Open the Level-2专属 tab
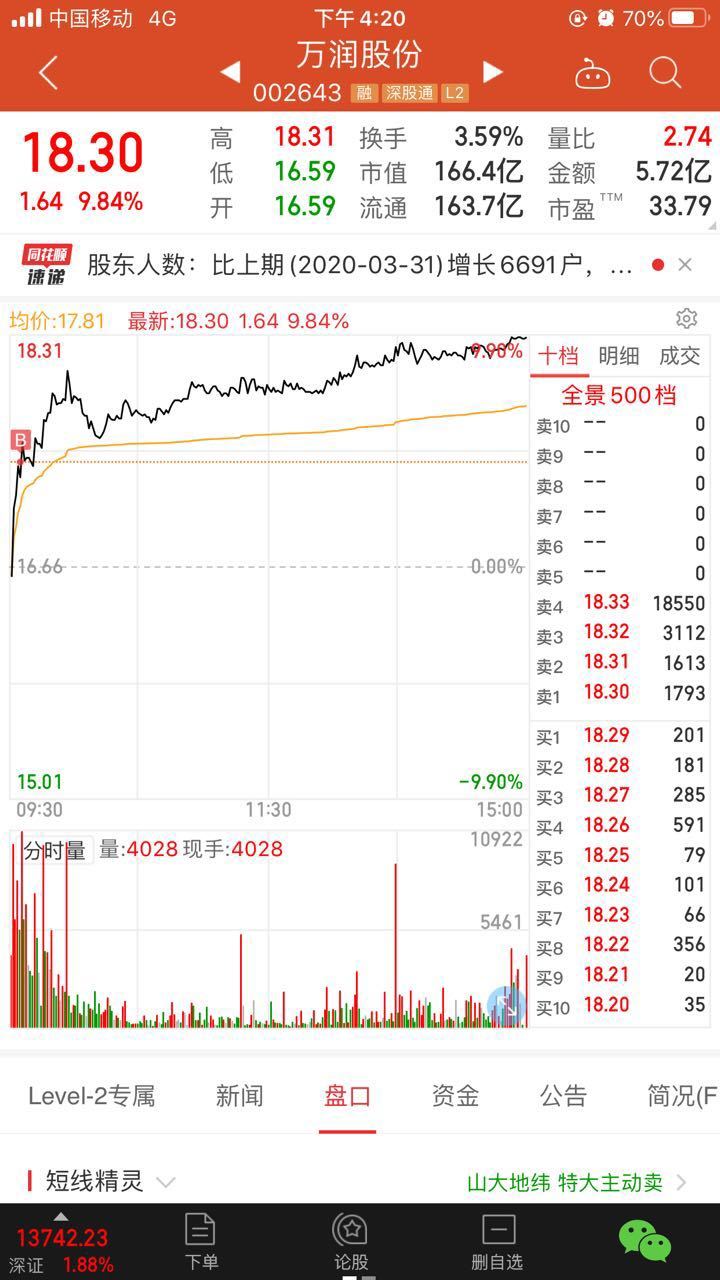This screenshot has width=720, height=1280. [x=91, y=1096]
